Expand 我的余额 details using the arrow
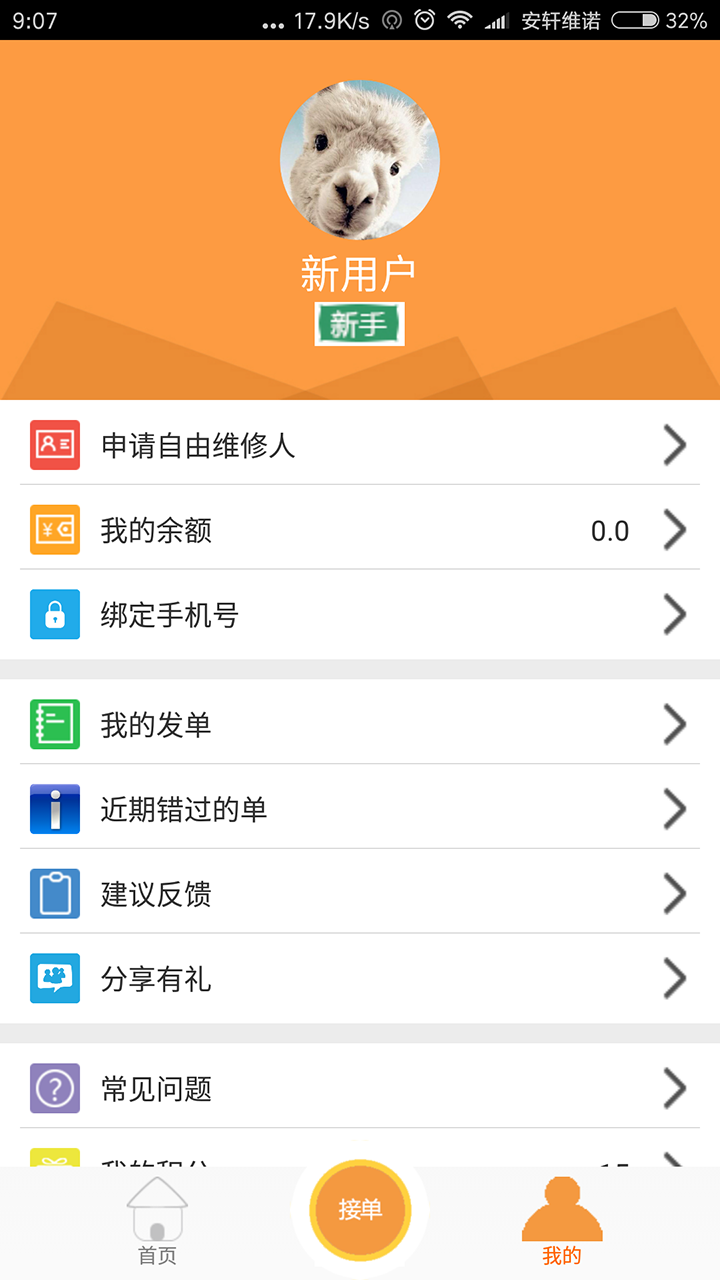 pos(674,529)
